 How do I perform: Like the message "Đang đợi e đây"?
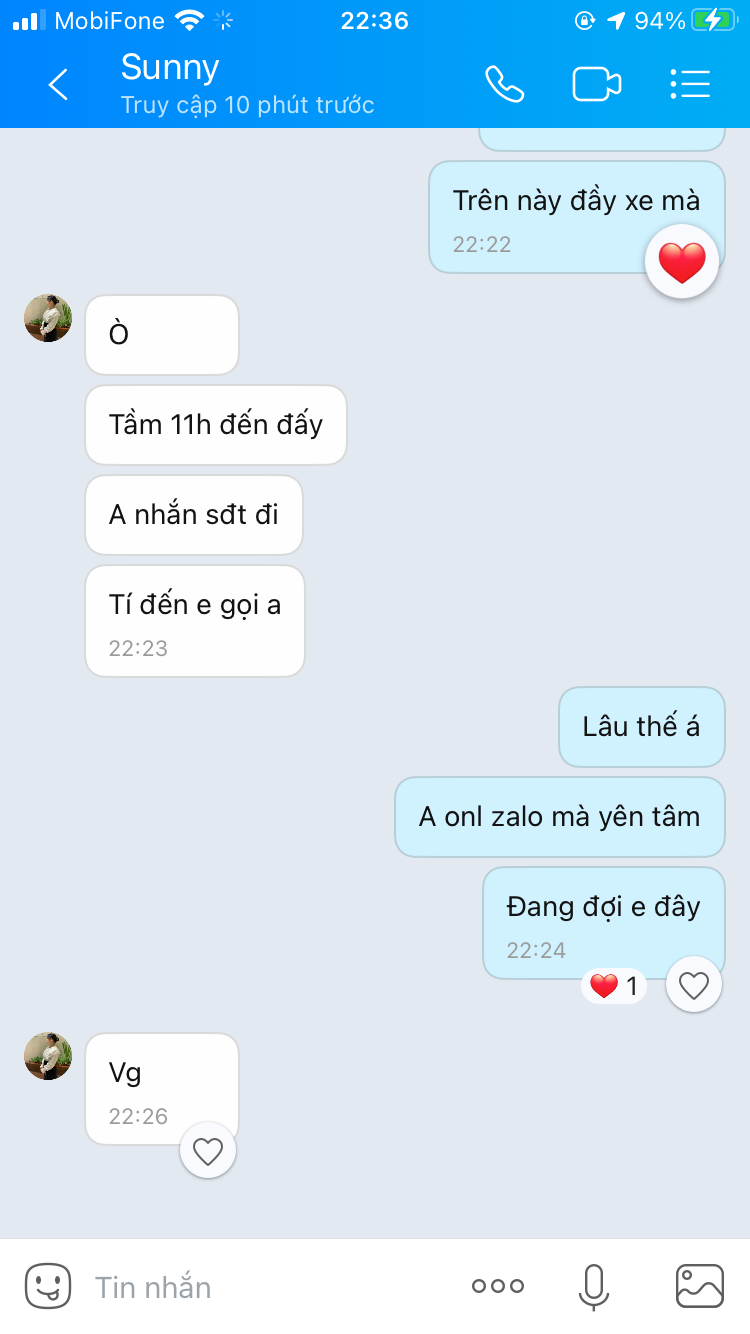693,985
